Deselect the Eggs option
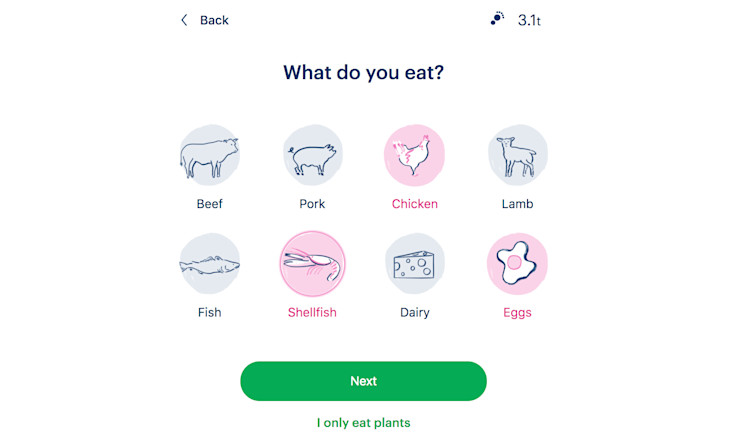Viewport: 730px width, 441px height. coord(517,264)
